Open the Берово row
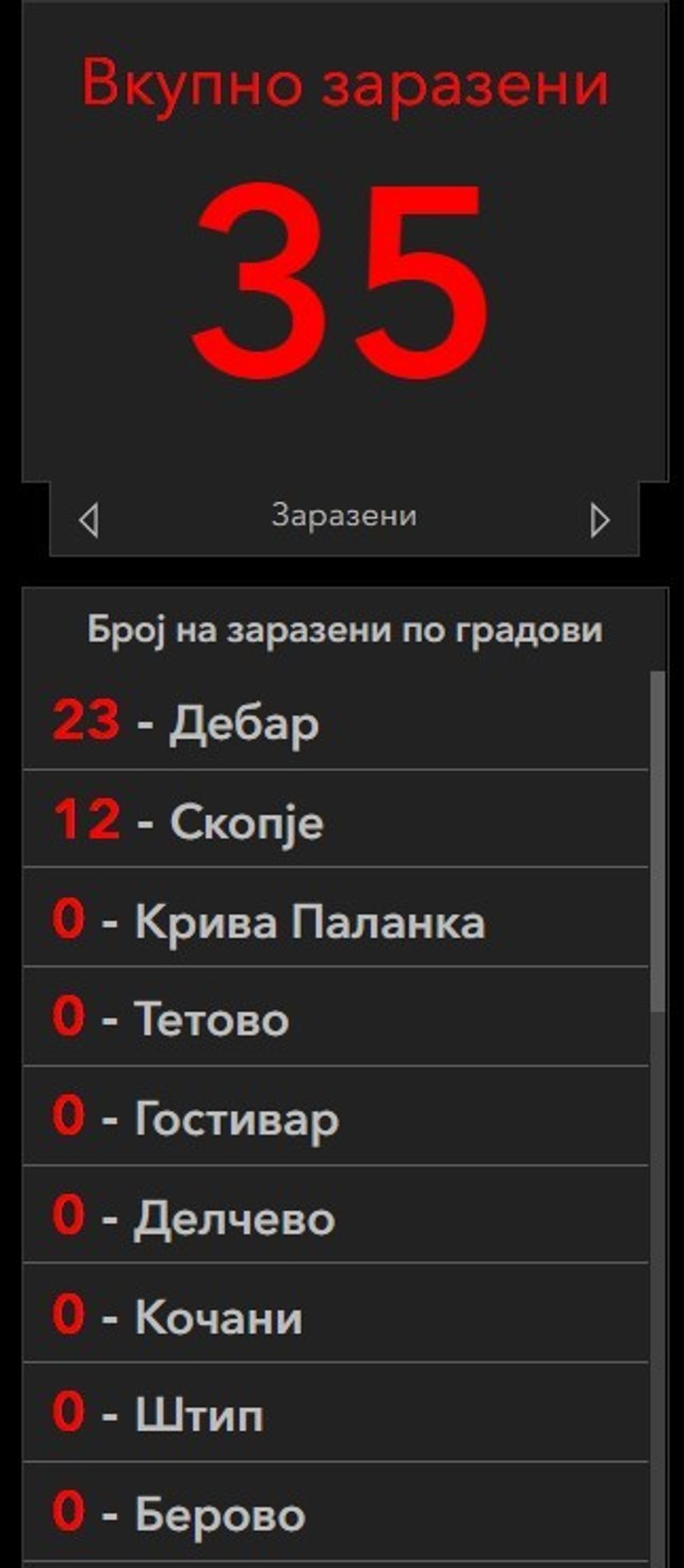Image resolution: width=684 pixels, height=1568 pixels. (x=335, y=1514)
